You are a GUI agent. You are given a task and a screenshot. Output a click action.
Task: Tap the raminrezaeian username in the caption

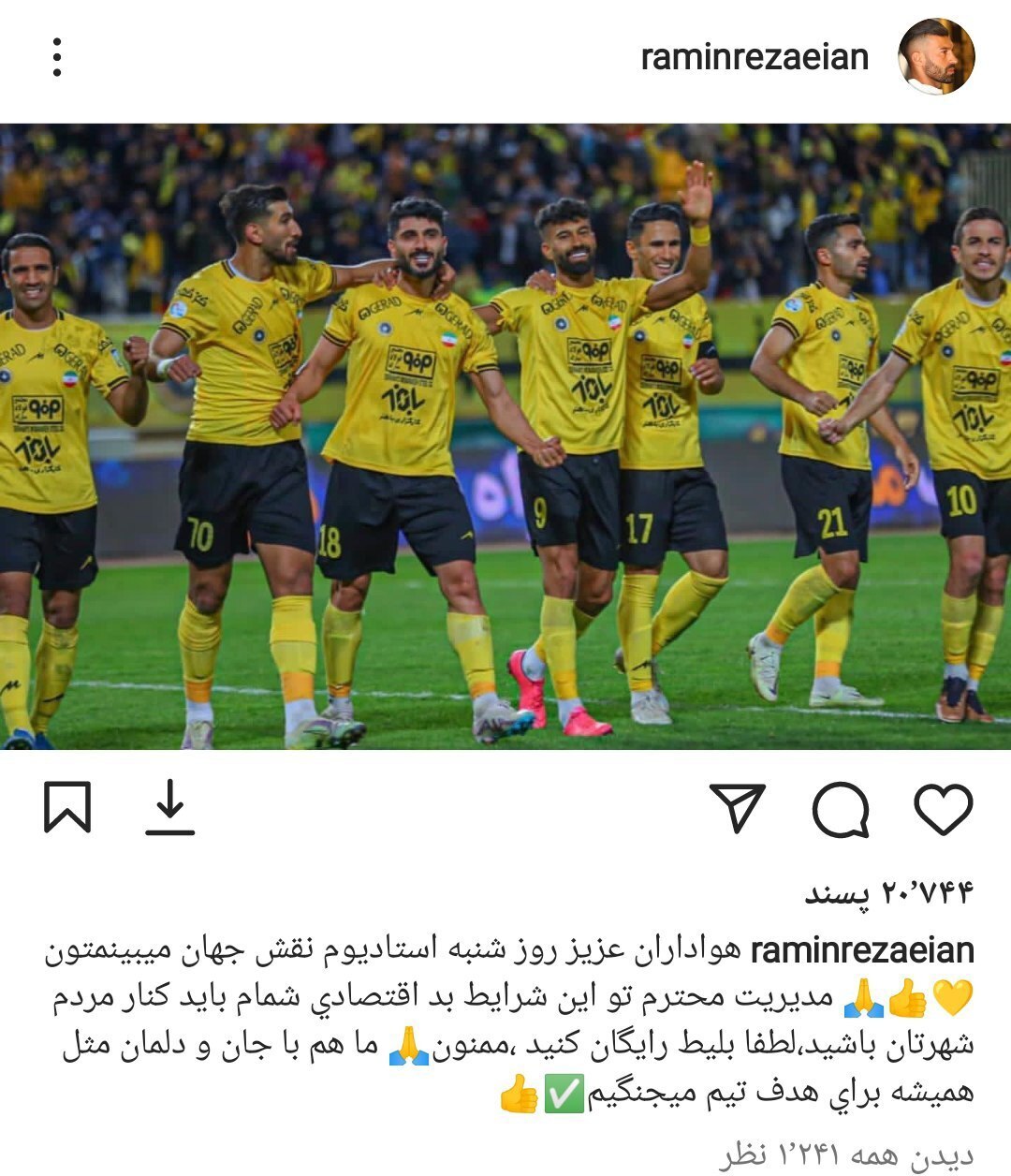862,950
